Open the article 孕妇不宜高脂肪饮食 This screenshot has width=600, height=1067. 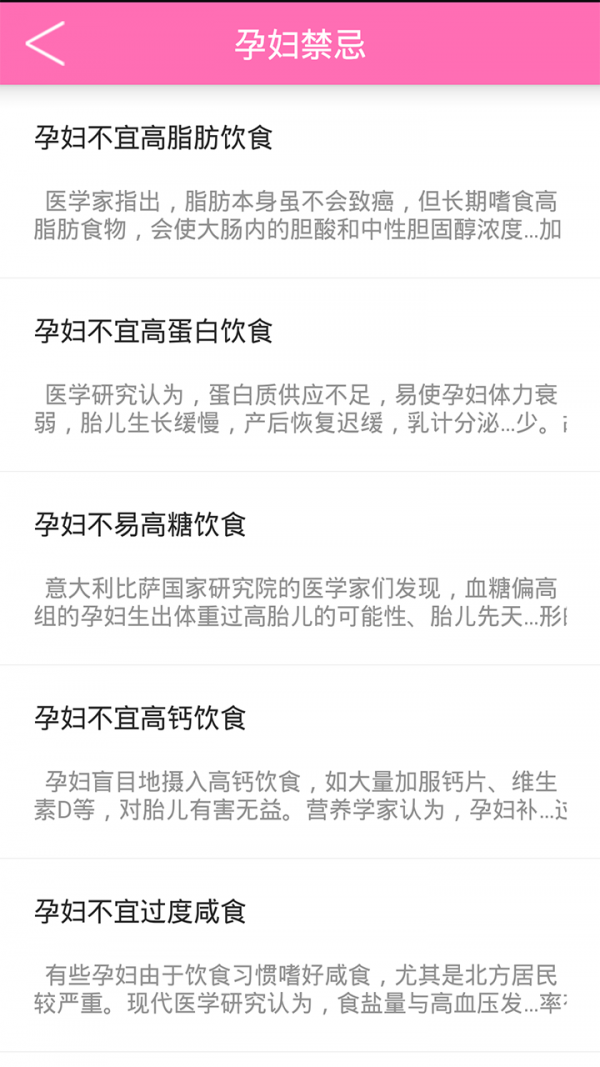pyautogui.click(x=300, y=182)
